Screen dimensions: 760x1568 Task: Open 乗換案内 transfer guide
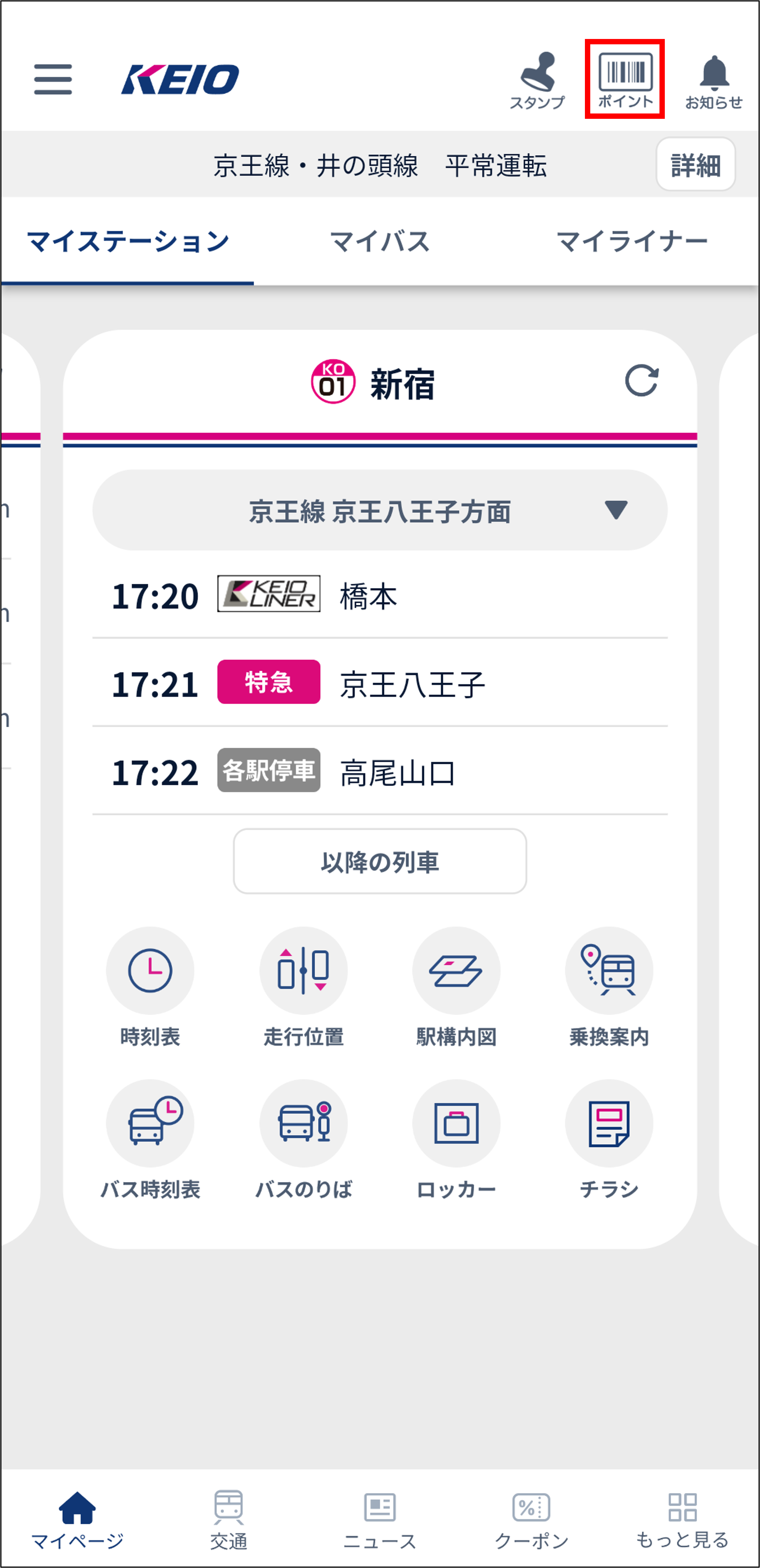point(609,986)
